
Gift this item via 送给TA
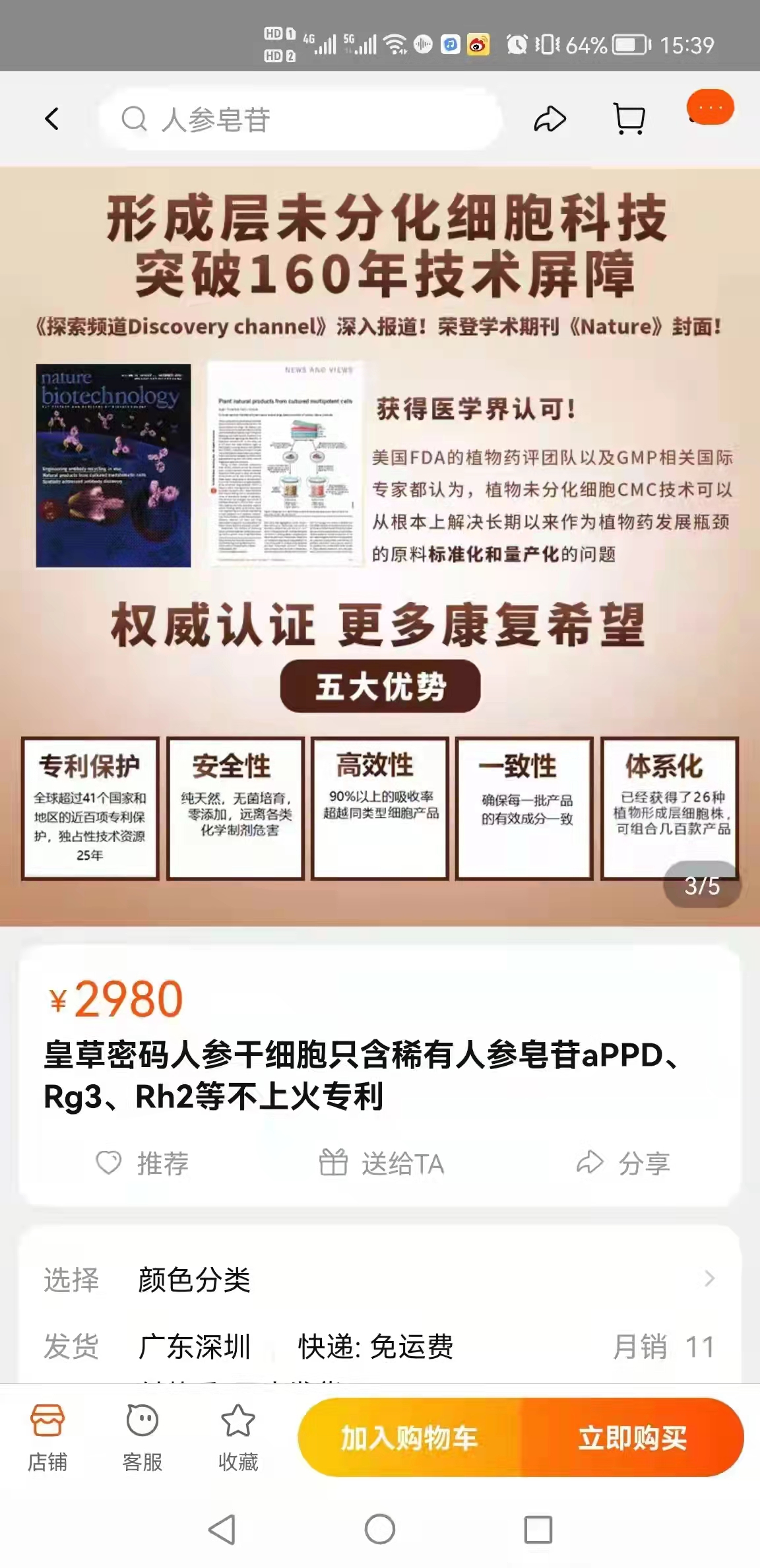[x=381, y=1163]
